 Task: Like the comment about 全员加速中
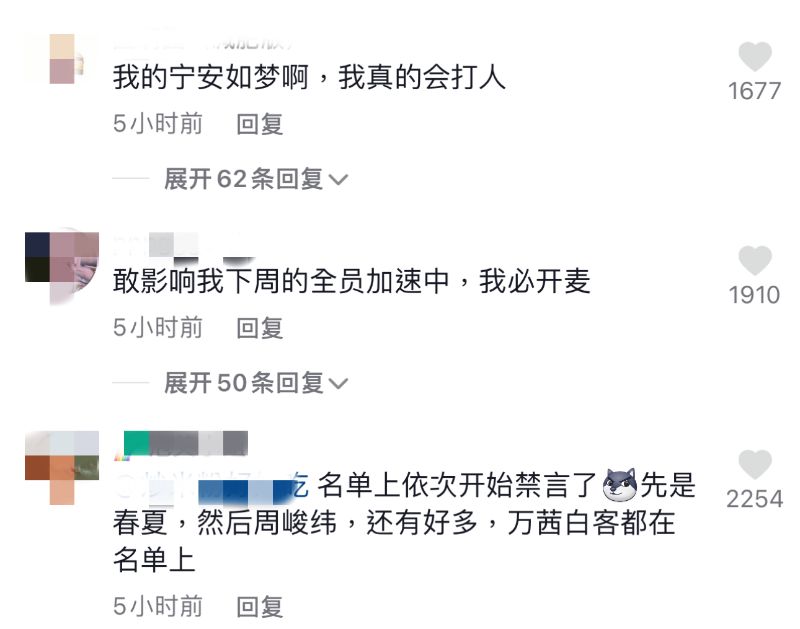coord(755,260)
